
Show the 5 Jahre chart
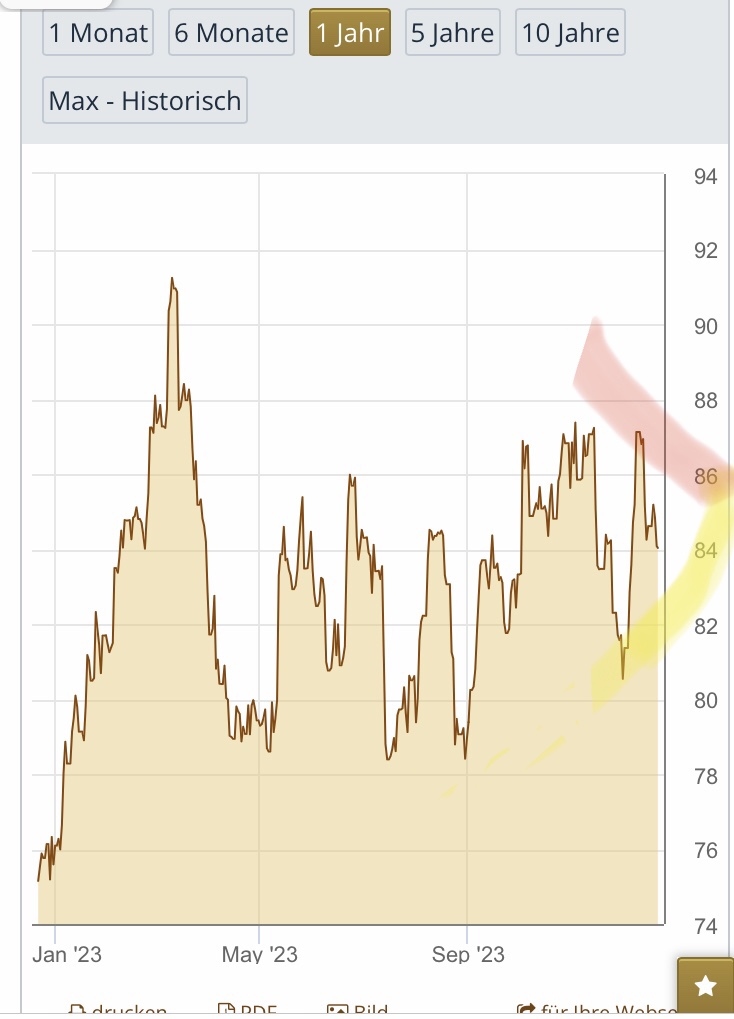452,33
